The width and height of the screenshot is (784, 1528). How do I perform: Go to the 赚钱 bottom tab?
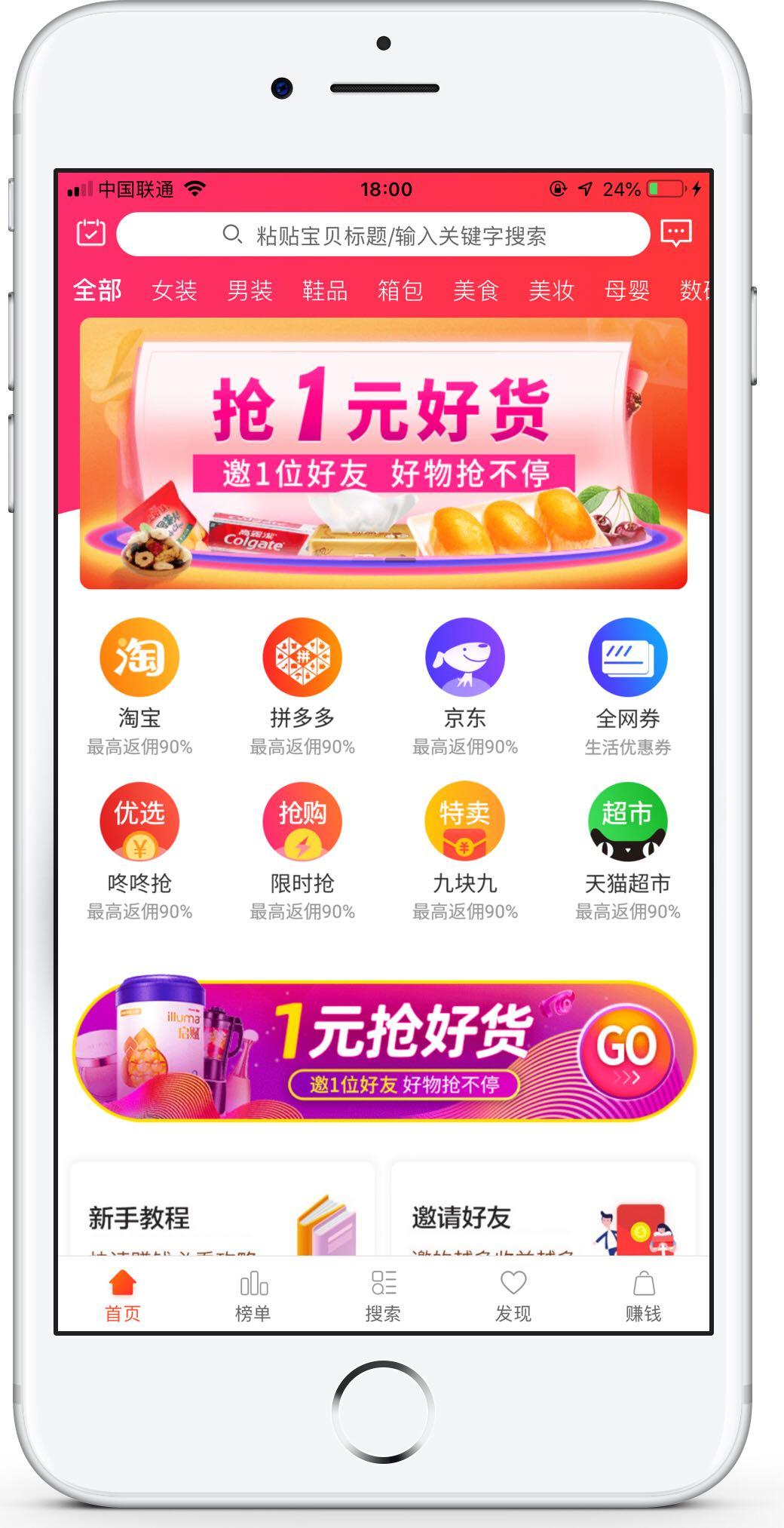tap(643, 1296)
